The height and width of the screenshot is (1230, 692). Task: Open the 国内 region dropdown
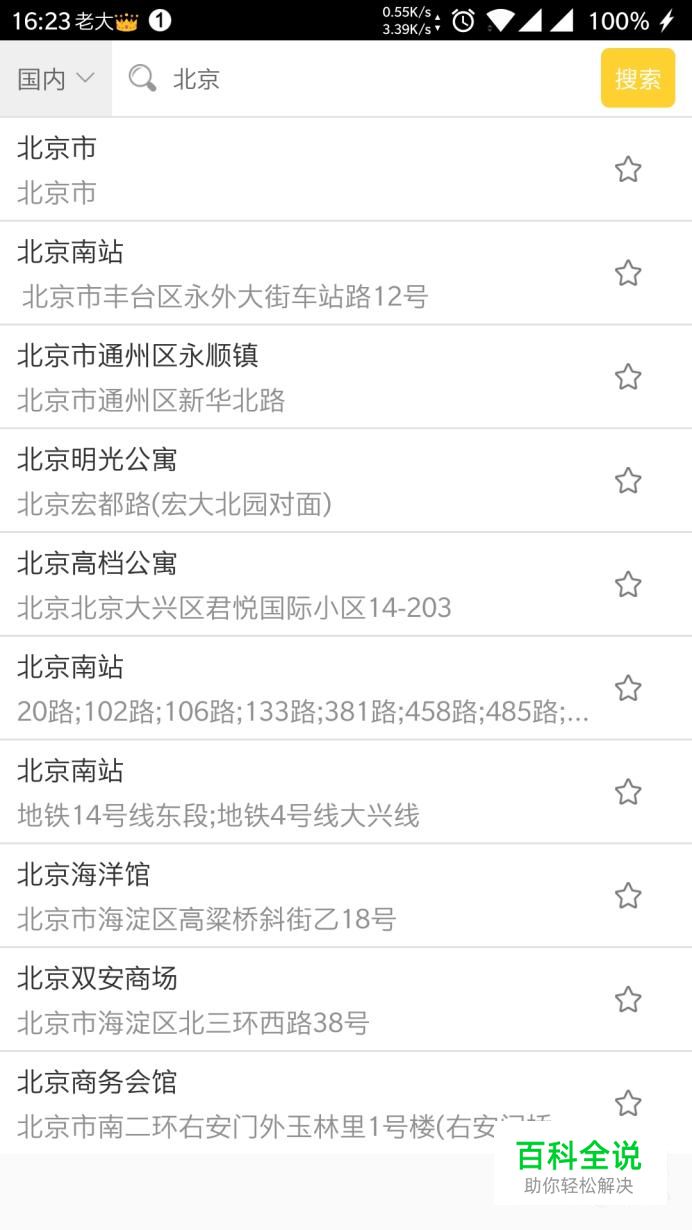pyautogui.click(x=56, y=79)
